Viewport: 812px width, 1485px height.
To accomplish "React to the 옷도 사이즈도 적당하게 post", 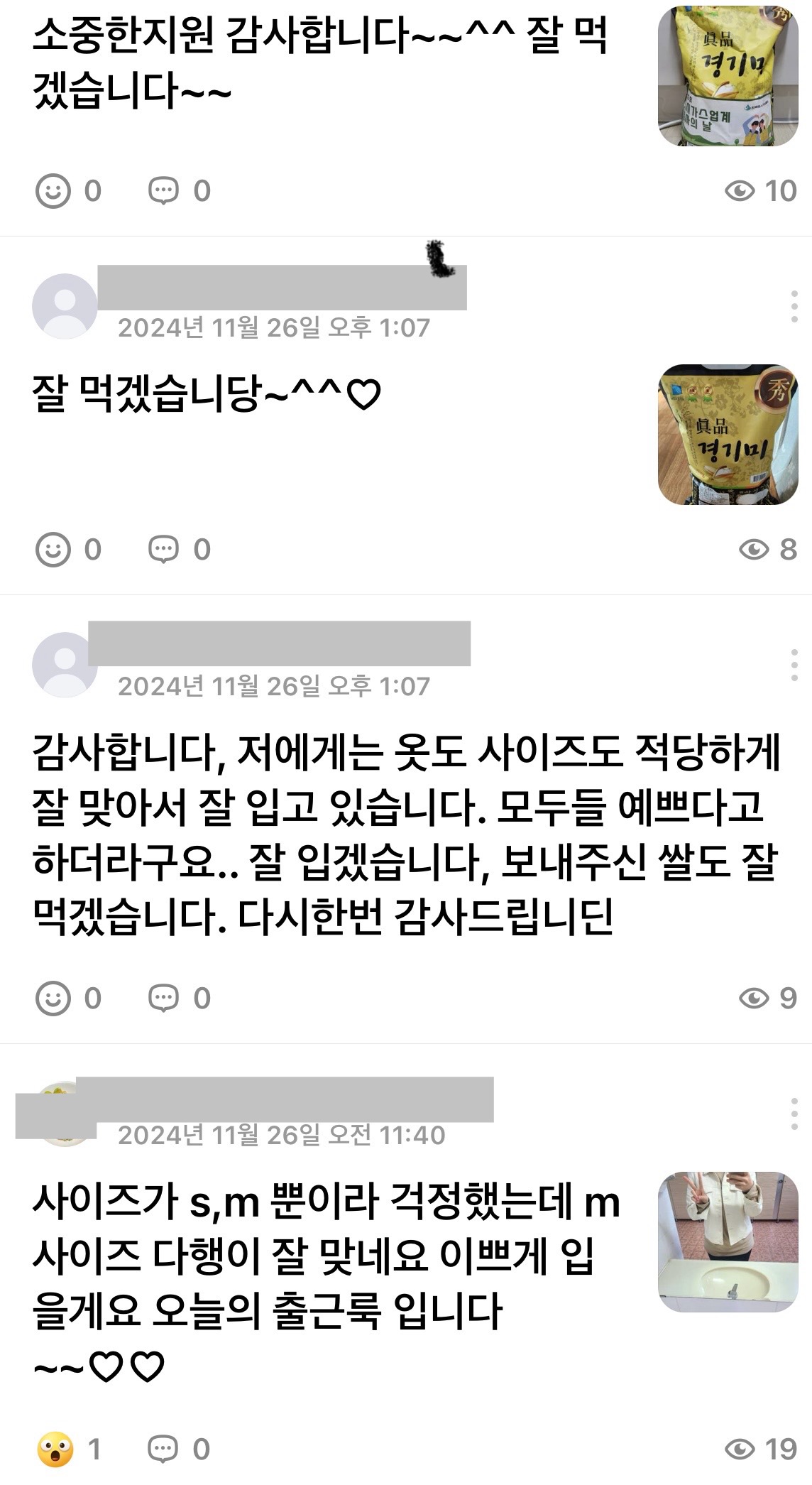I will pos(54,998).
